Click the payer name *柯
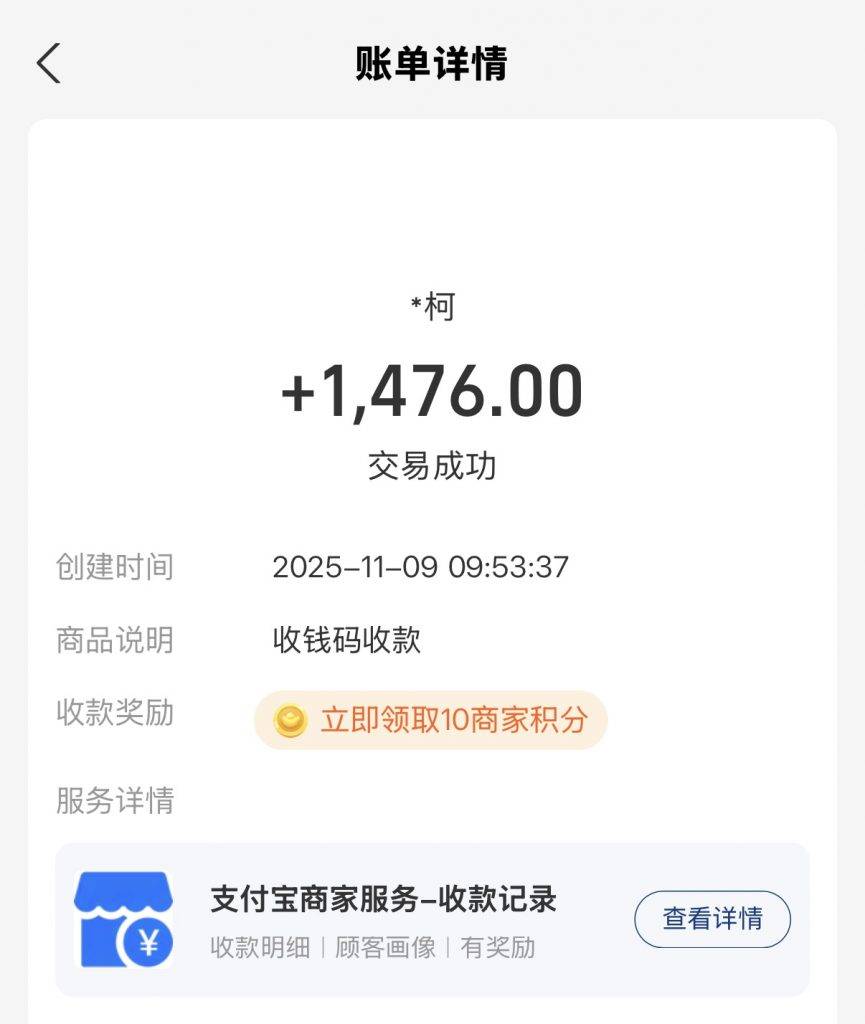Screen dimensions: 865x1024 (x=432, y=307)
